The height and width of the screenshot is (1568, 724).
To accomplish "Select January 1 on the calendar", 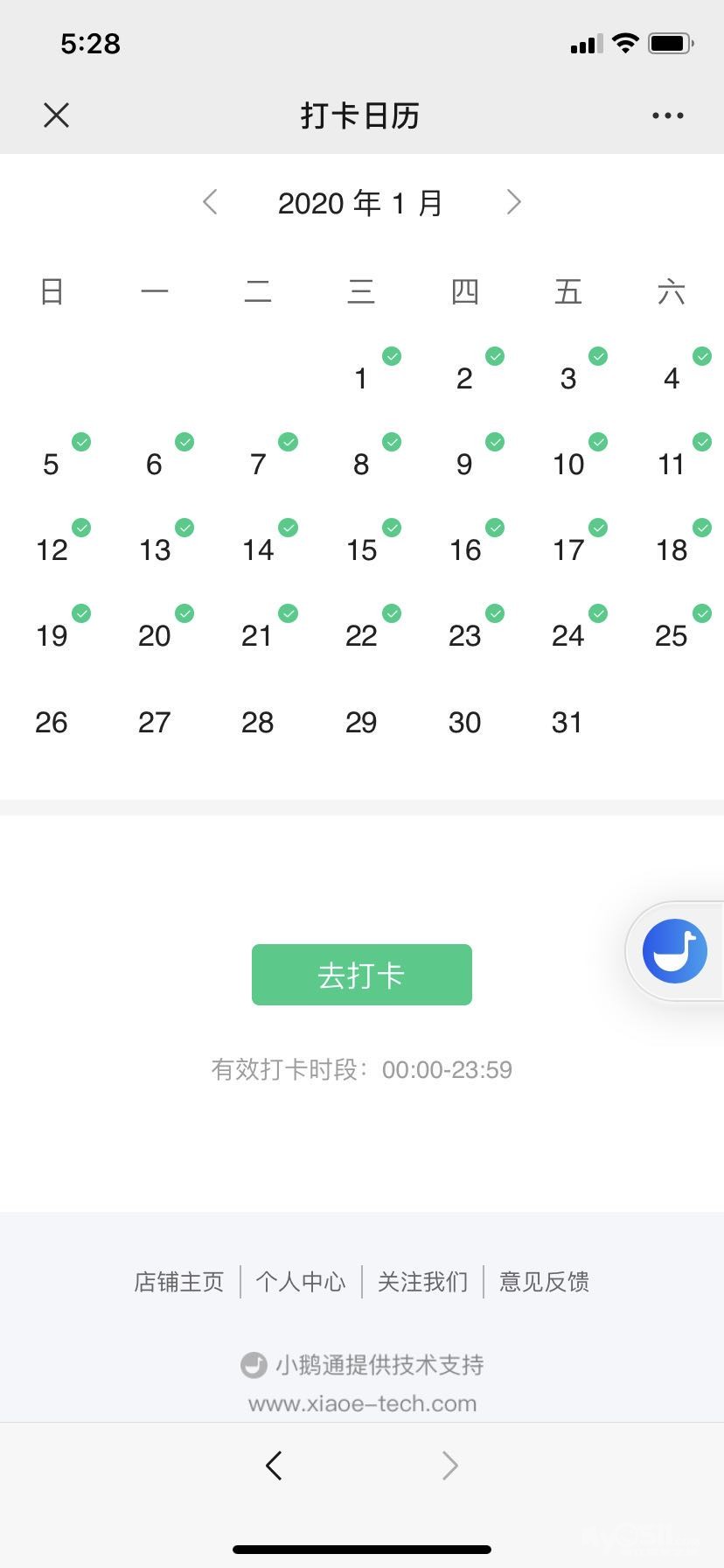I will tap(360, 378).
